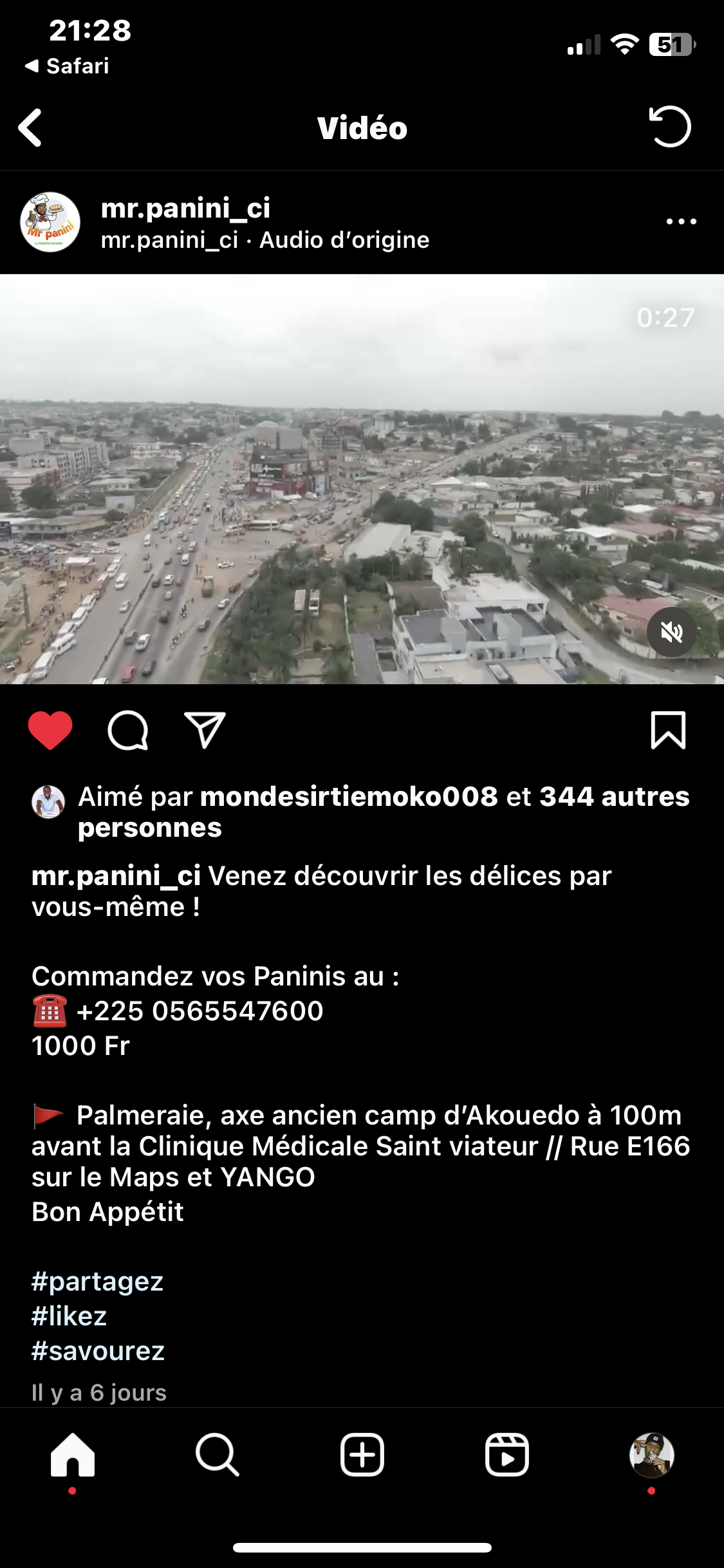This screenshot has width=724, height=1568.
Task: Switch to the Home tab
Action: (73, 1455)
